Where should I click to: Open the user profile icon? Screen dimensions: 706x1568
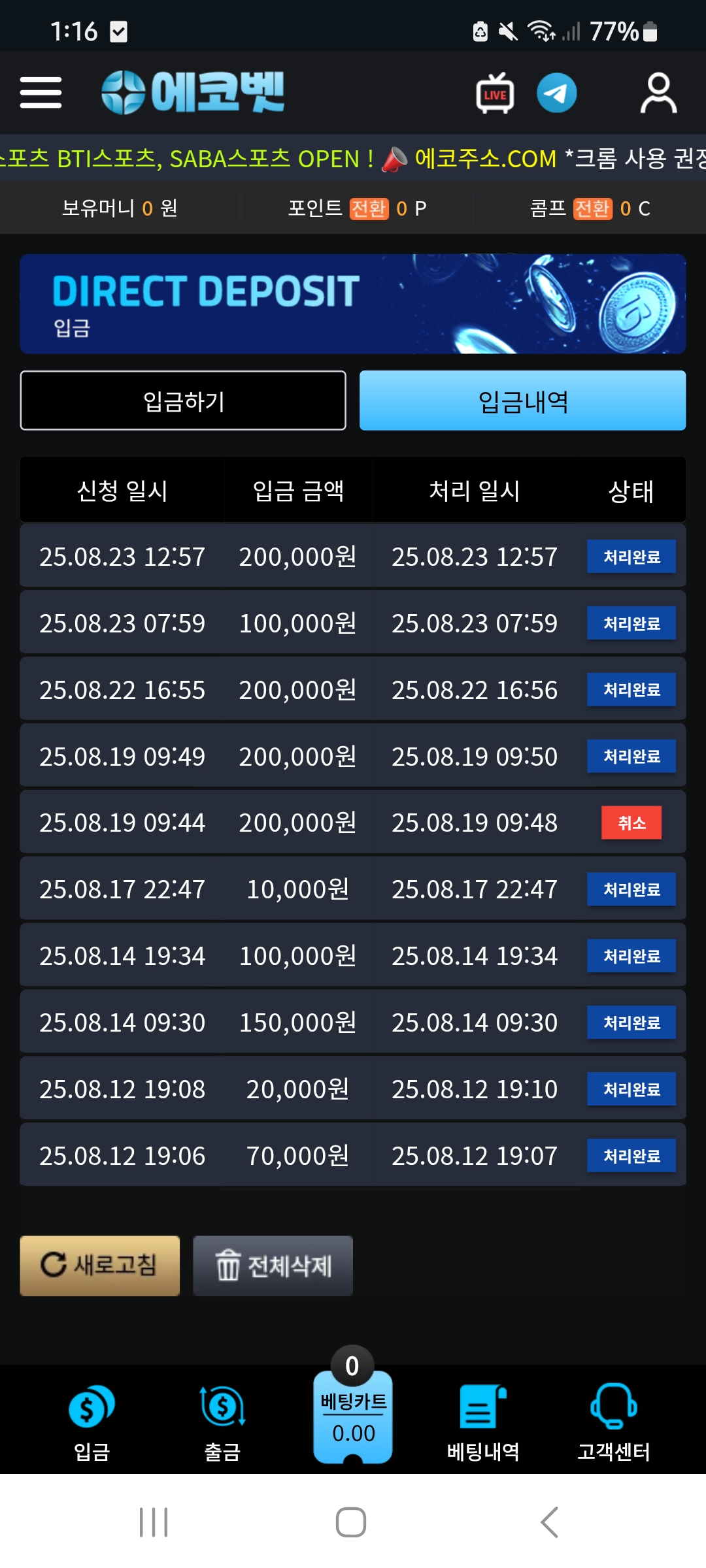pos(658,93)
